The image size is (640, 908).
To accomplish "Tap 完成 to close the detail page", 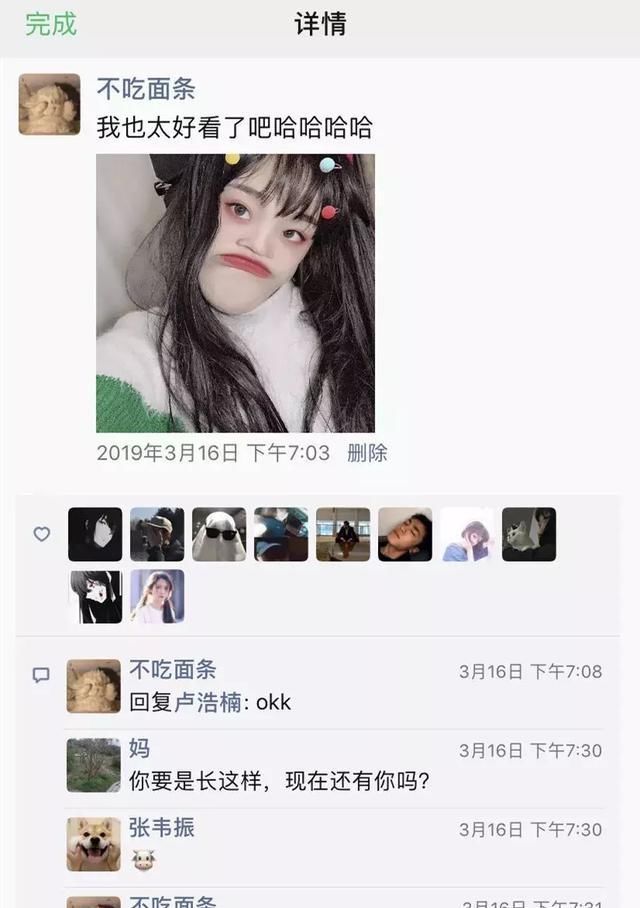I will tap(50, 24).
